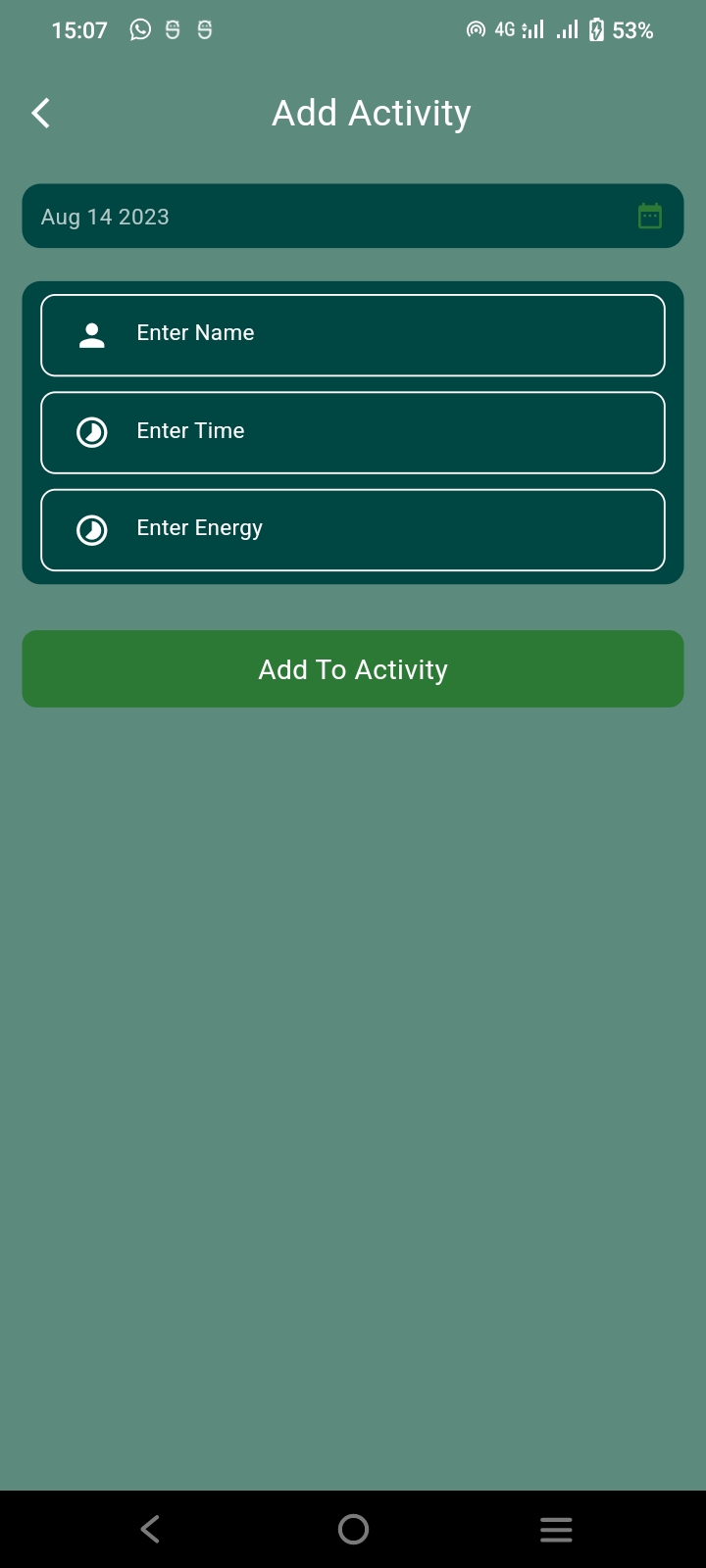Tap the clock showing 15:07
This screenshot has height=1568, width=706.
[x=79, y=29]
